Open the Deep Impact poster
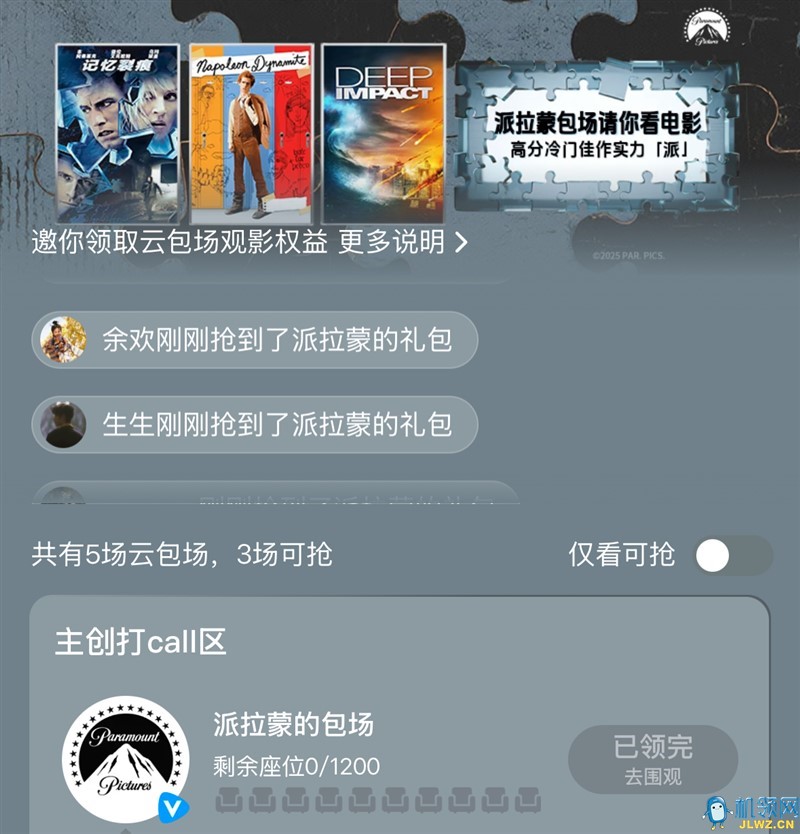Image resolution: width=800 pixels, height=834 pixels. coord(383,133)
